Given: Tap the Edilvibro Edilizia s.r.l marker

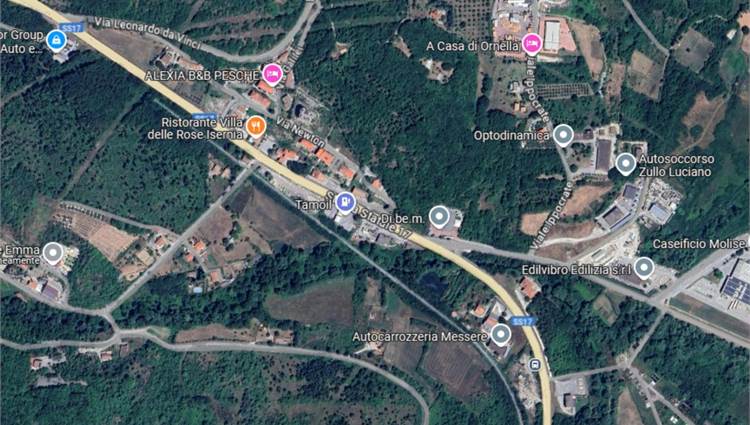Looking at the screenshot, I should point(644,267).
